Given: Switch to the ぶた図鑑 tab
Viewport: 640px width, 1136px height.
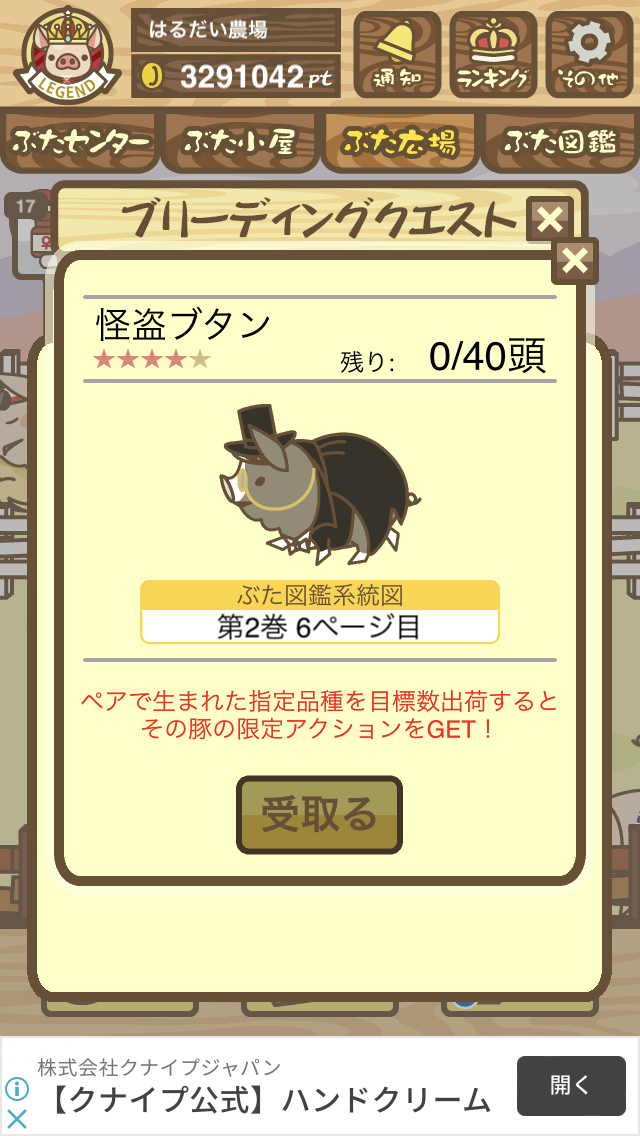Looking at the screenshot, I should 560,141.
